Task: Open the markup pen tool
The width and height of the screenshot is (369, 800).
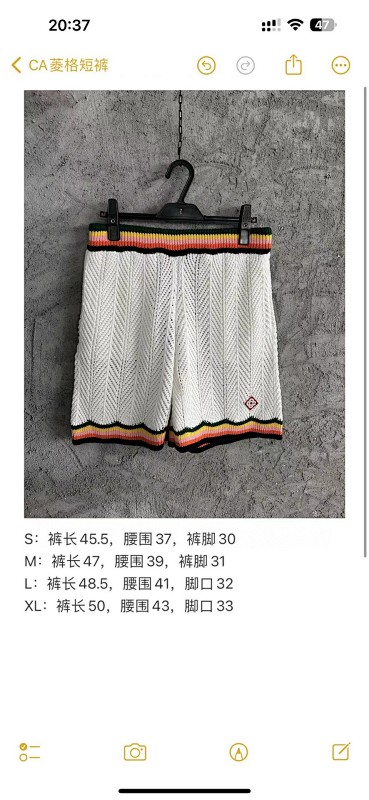Action: [239, 752]
